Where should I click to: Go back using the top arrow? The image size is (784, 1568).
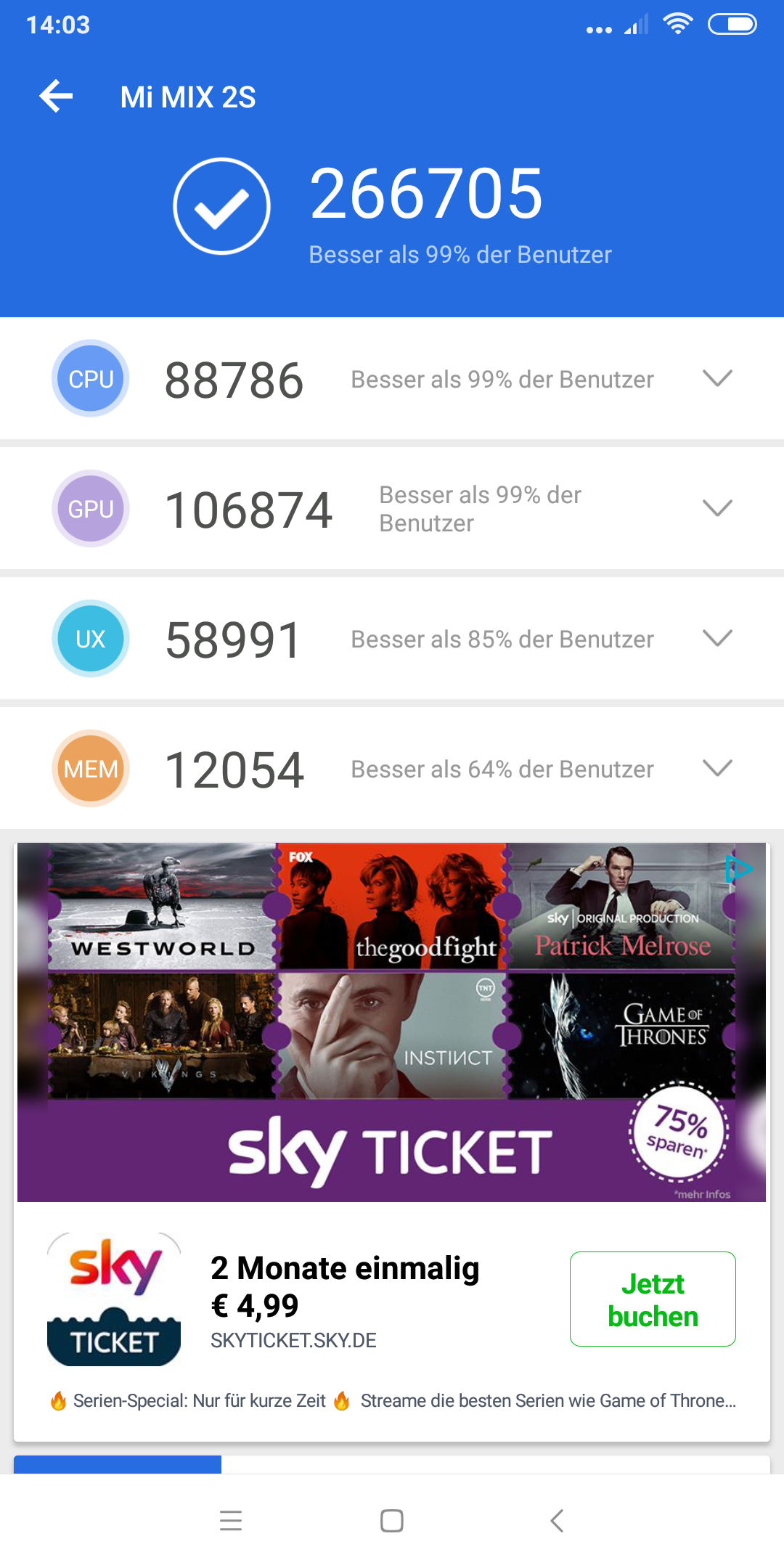57,97
